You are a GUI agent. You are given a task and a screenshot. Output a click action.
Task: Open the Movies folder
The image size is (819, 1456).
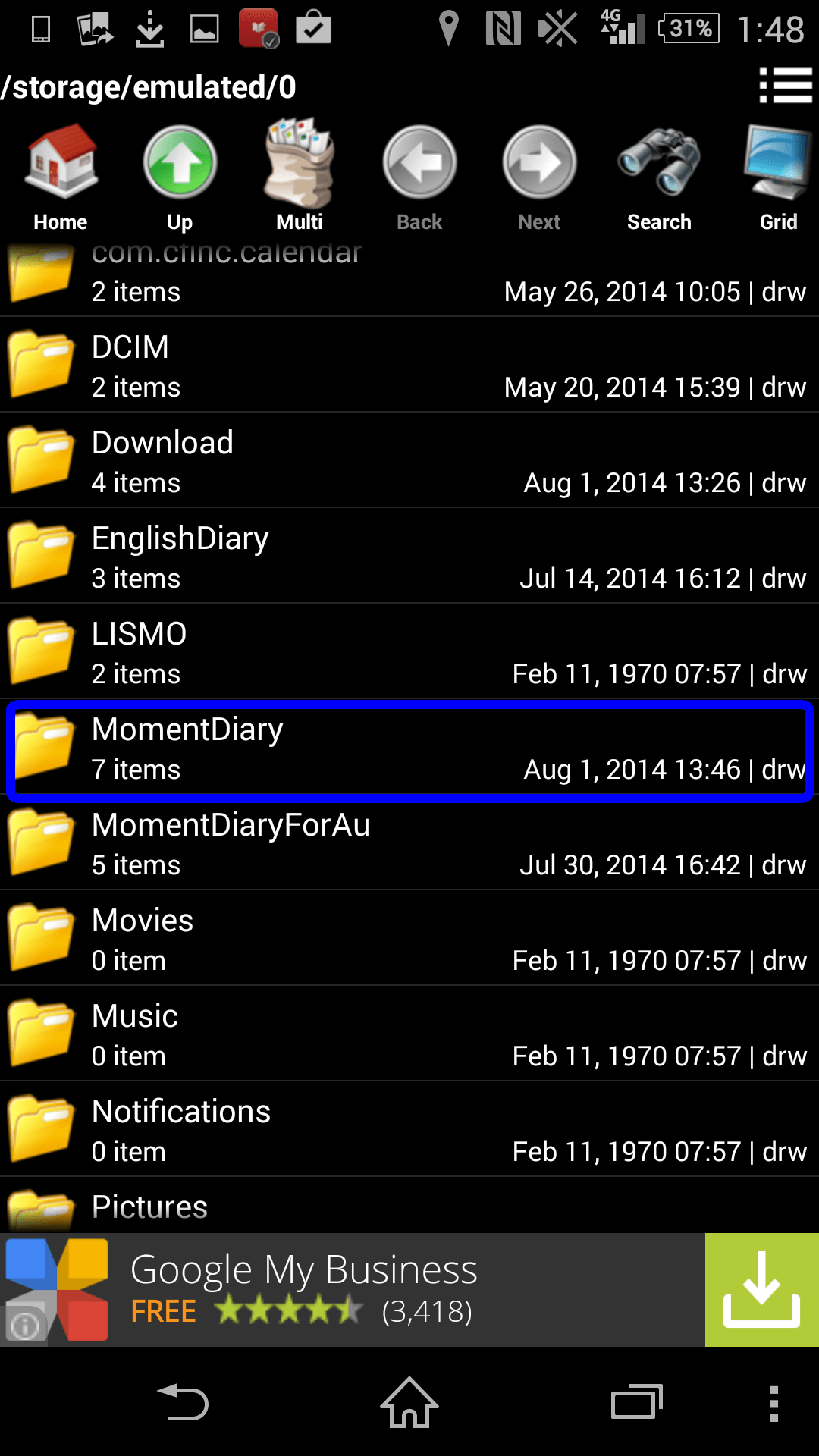click(x=409, y=939)
